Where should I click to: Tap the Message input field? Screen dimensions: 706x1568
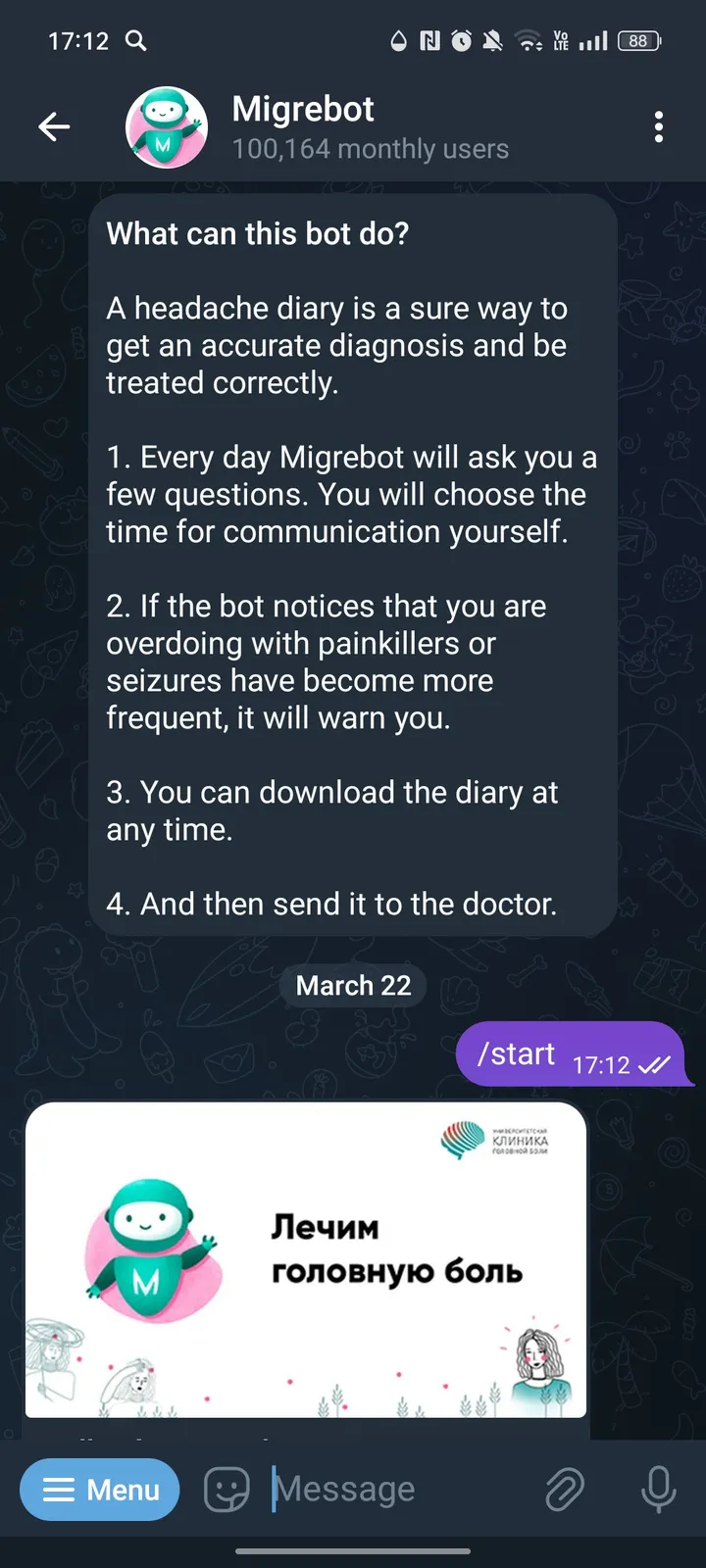[392, 1489]
